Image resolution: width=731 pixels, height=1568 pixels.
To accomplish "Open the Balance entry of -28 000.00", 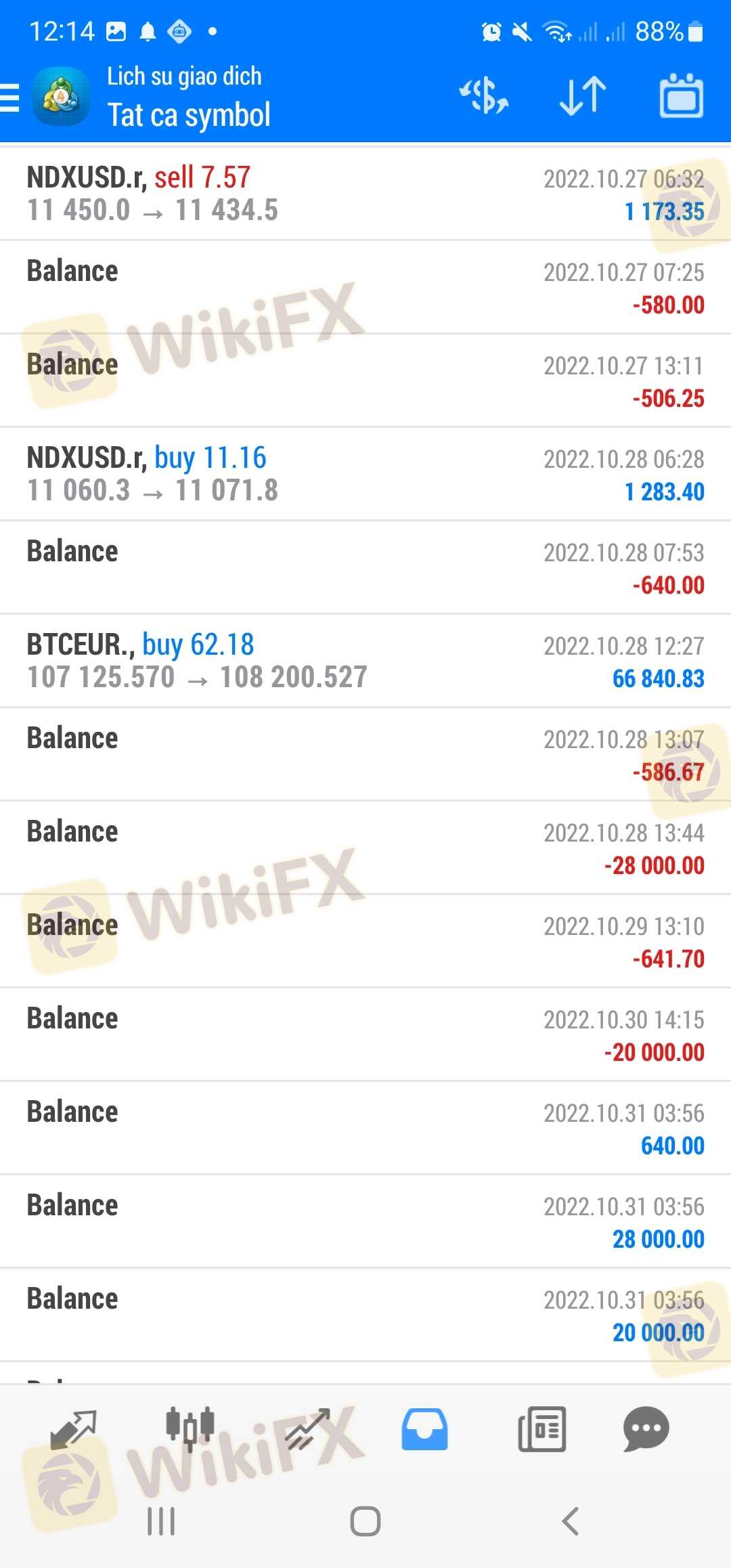I will 365,848.
